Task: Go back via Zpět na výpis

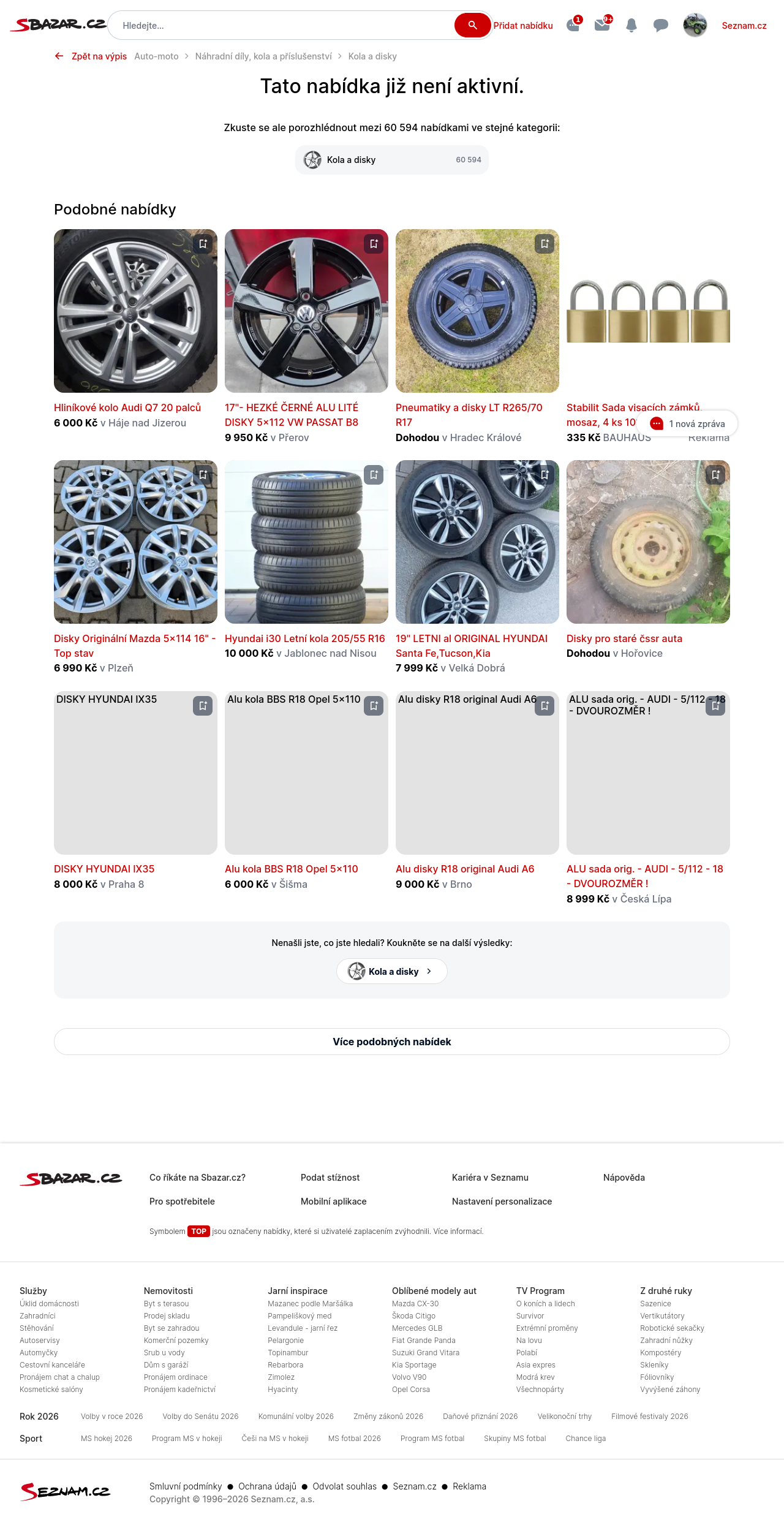Action: pyautogui.click(x=91, y=56)
